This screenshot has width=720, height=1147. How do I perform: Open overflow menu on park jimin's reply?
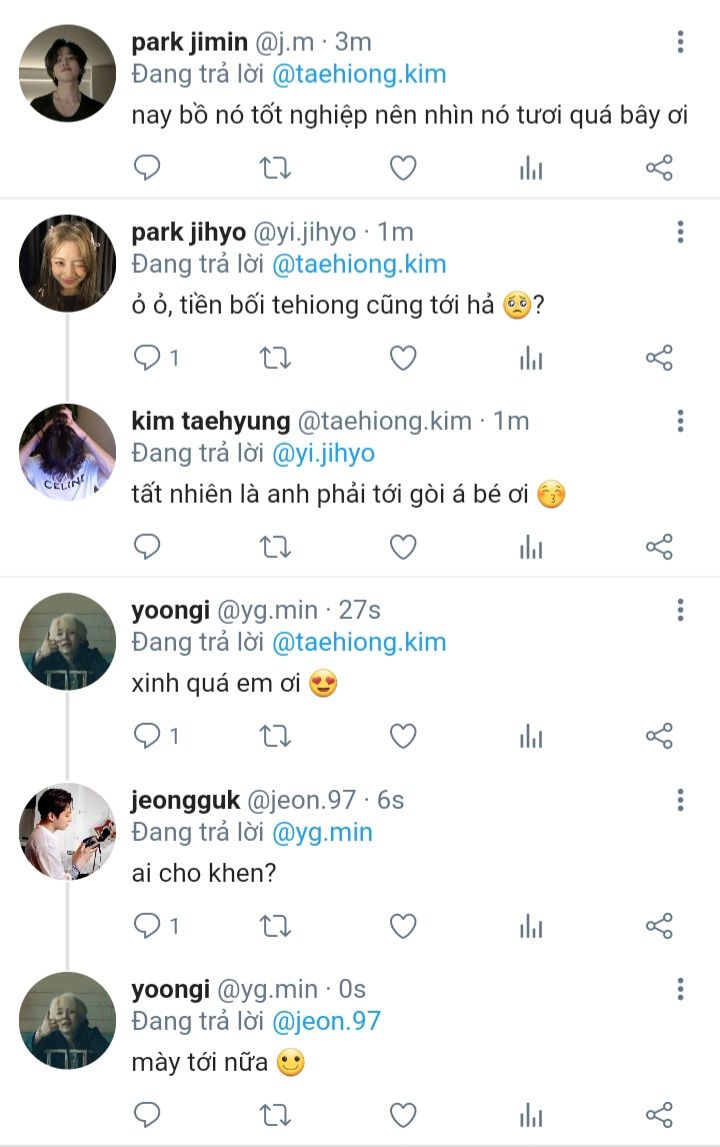point(680,42)
